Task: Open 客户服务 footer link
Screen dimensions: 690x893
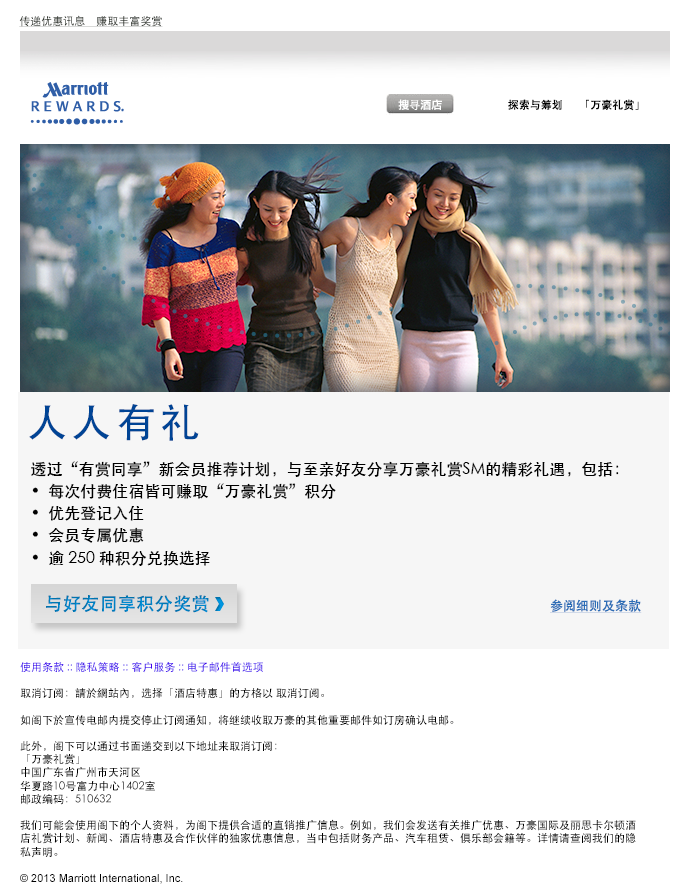Action: coord(153,667)
